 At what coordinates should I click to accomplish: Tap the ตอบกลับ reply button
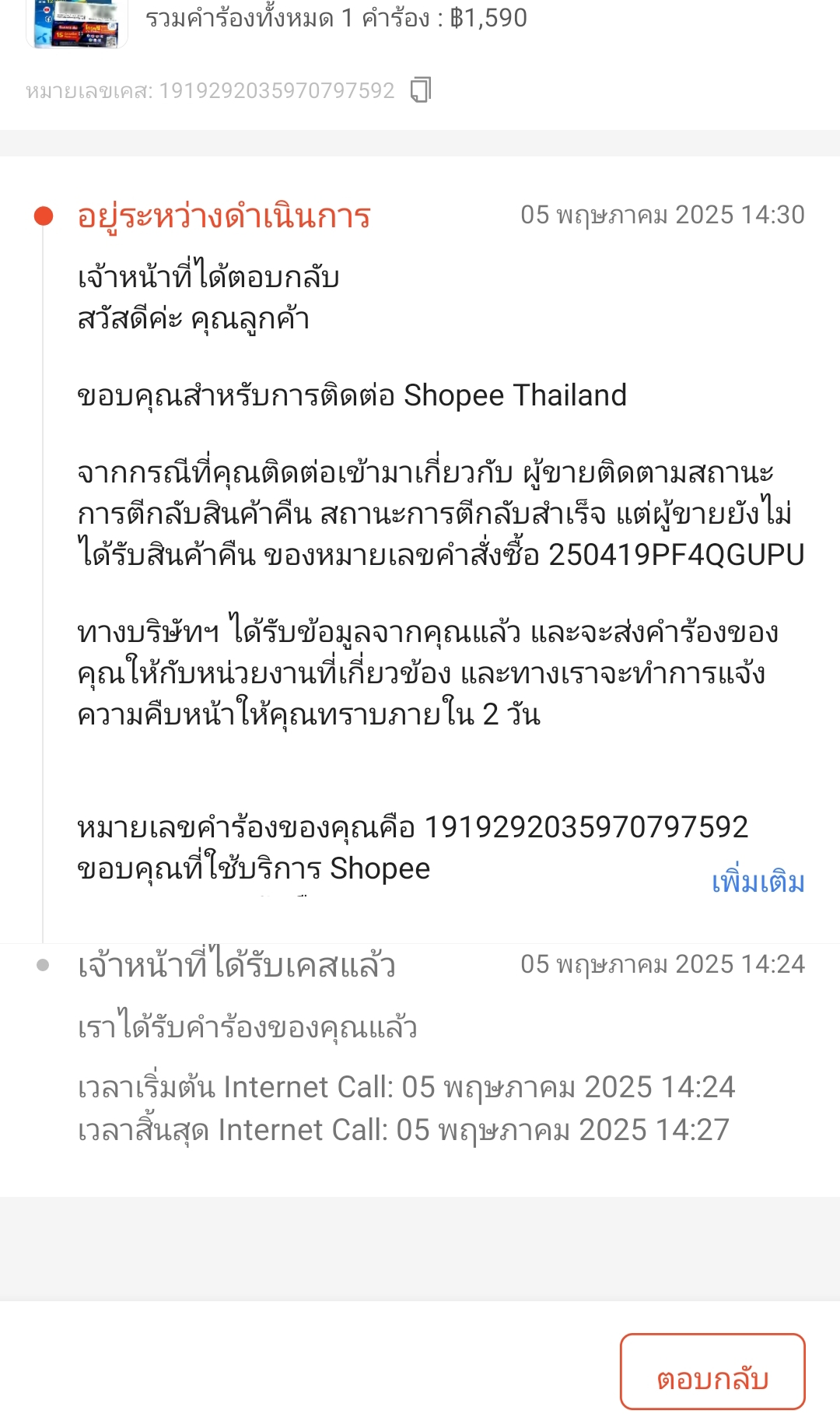point(712,1371)
